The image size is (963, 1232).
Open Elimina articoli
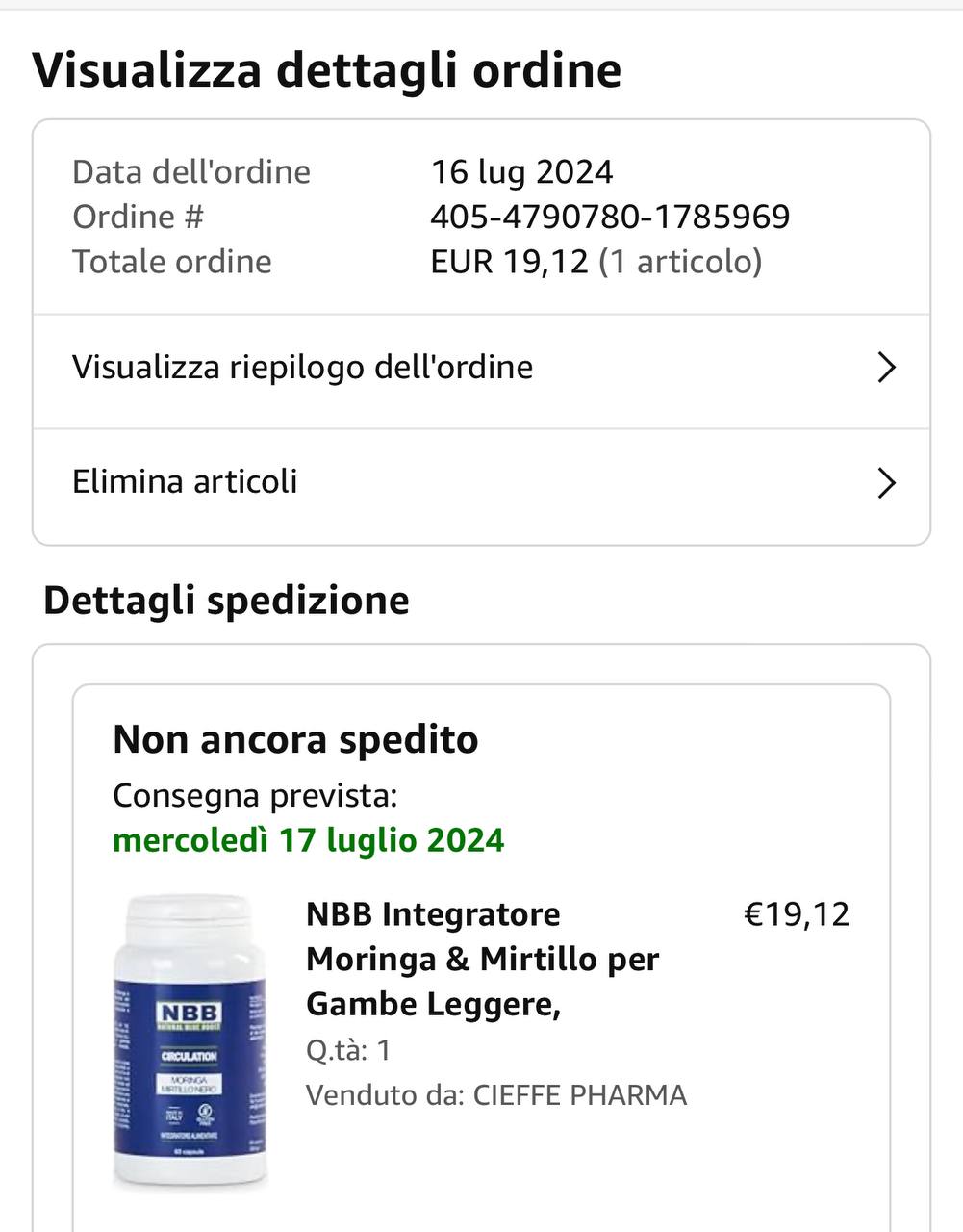coord(481,482)
